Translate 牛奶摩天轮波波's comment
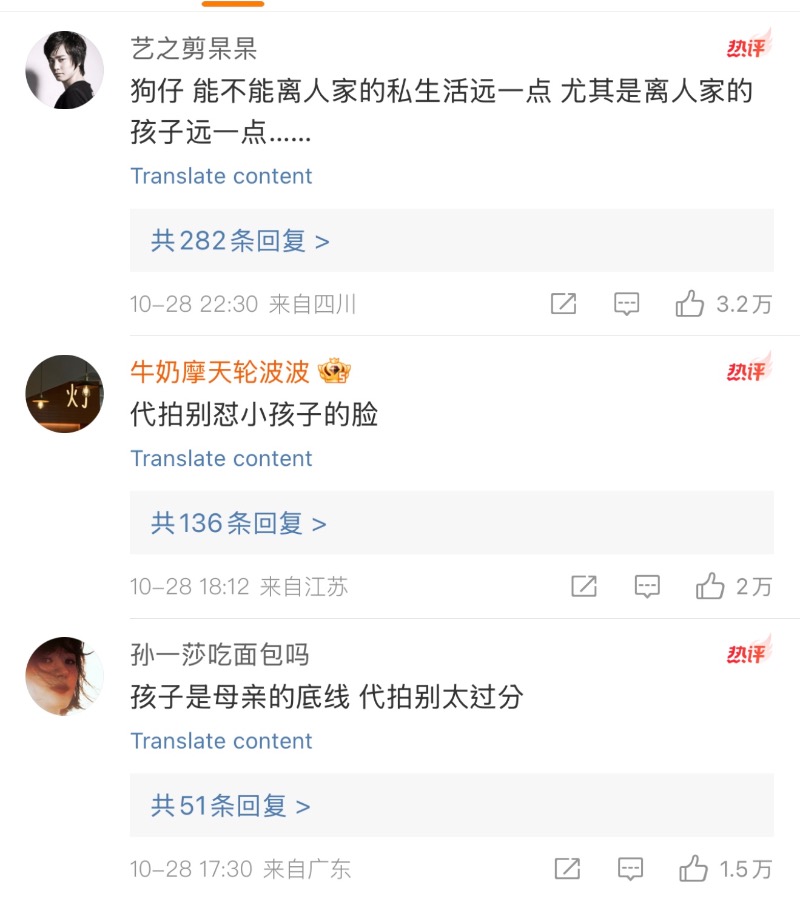 (221, 459)
